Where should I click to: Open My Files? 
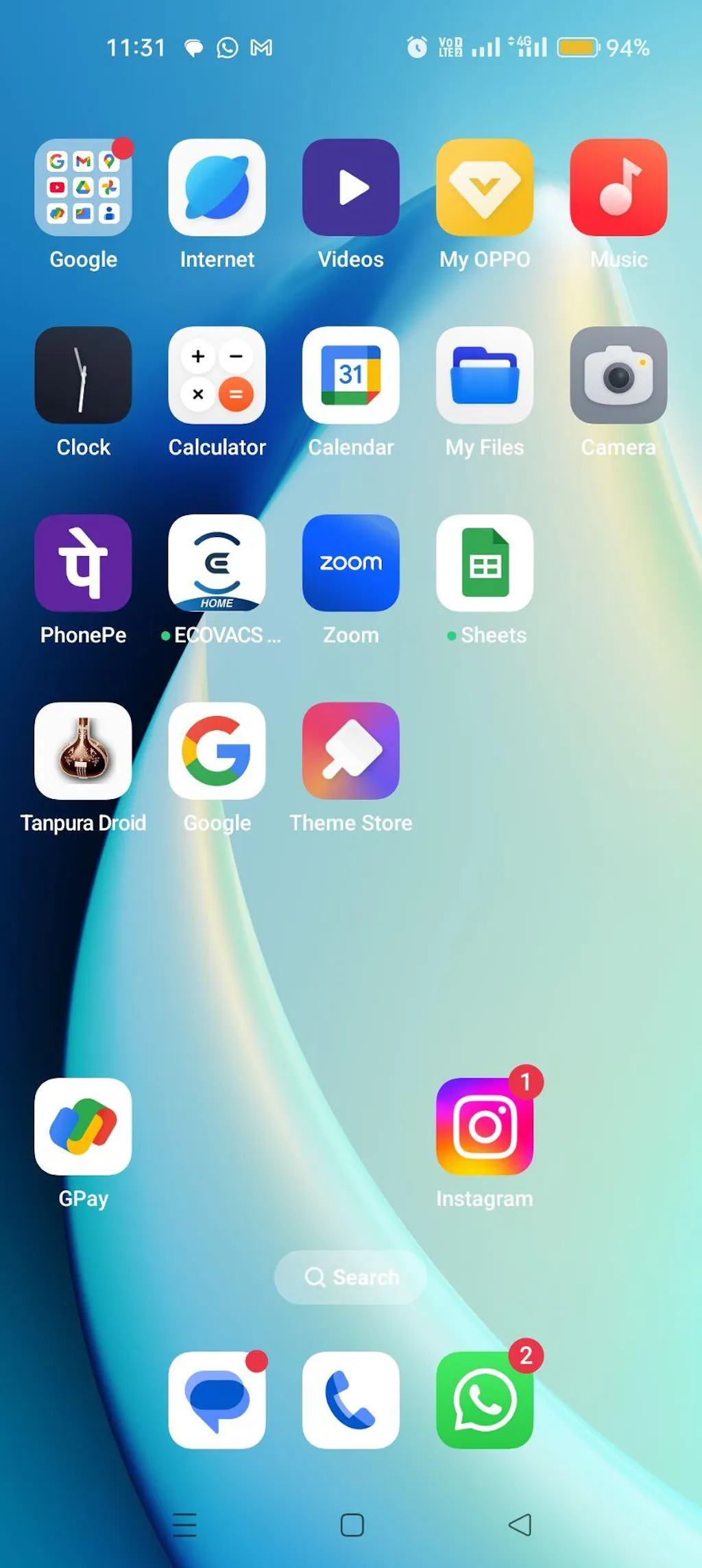pyautogui.click(x=485, y=375)
